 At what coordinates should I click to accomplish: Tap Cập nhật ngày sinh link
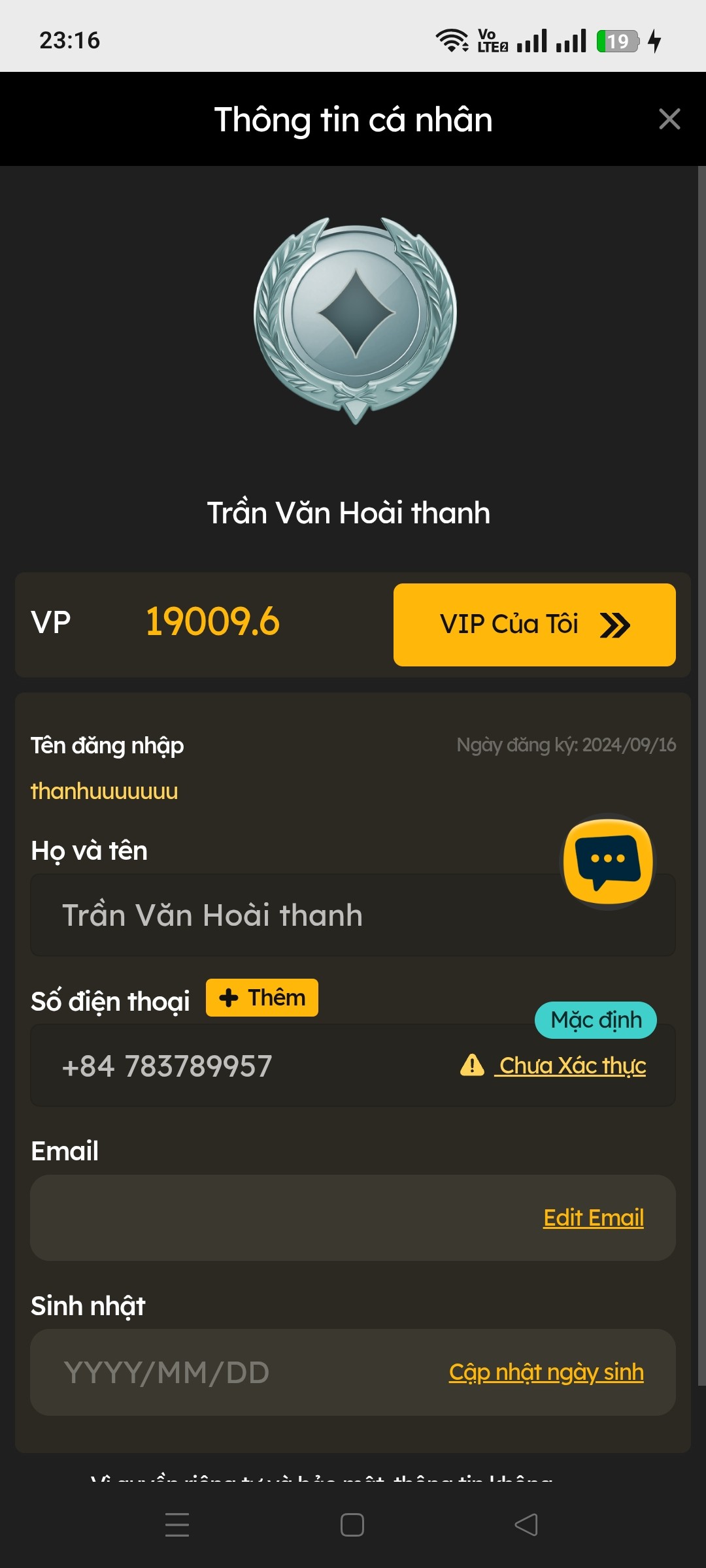click(x=546, y=1372)
